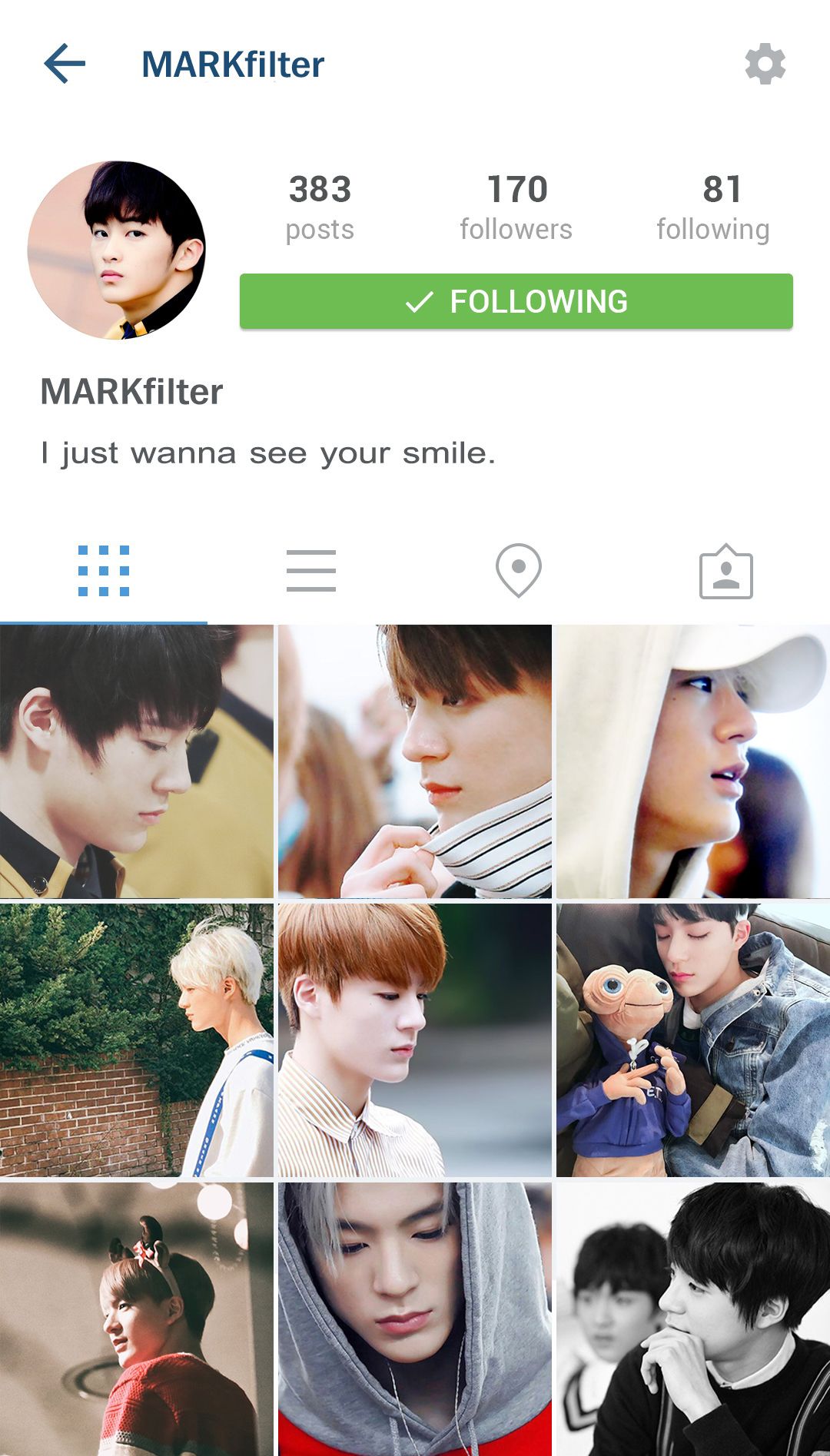Open MARKfilter's profile picture
This screenshot has height=1456, width=830.
117,250
